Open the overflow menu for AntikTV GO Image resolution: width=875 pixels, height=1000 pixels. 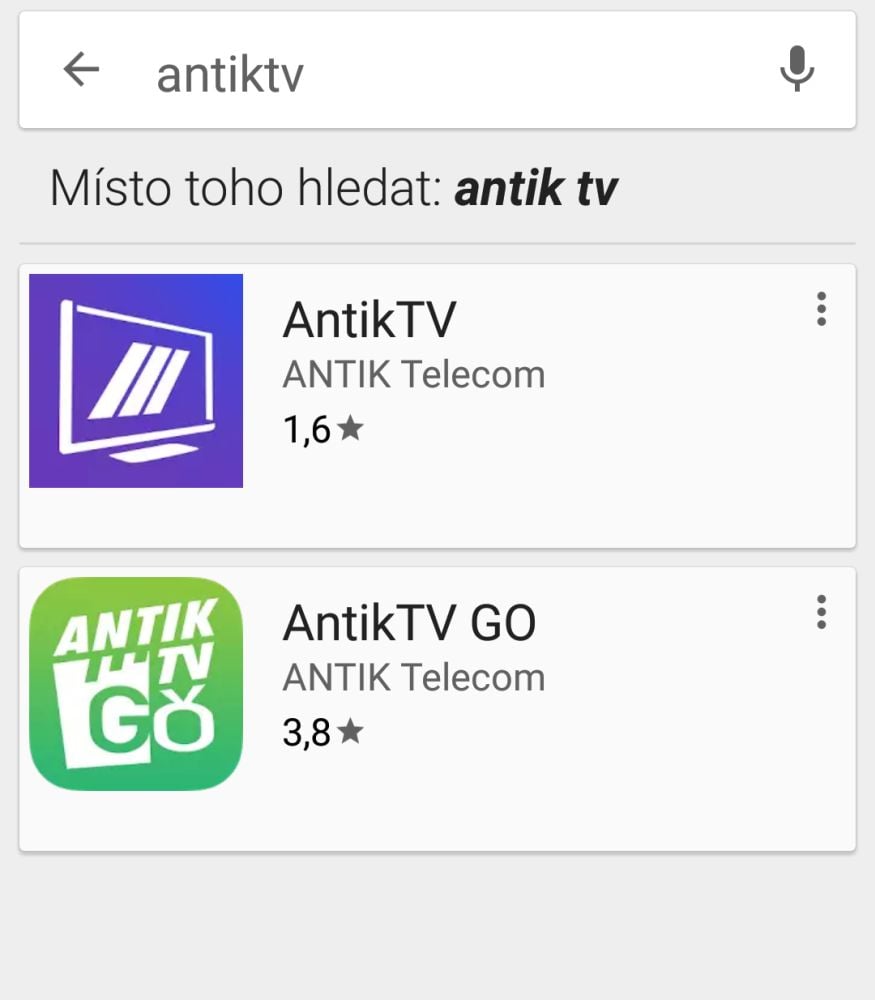point(821,612)
